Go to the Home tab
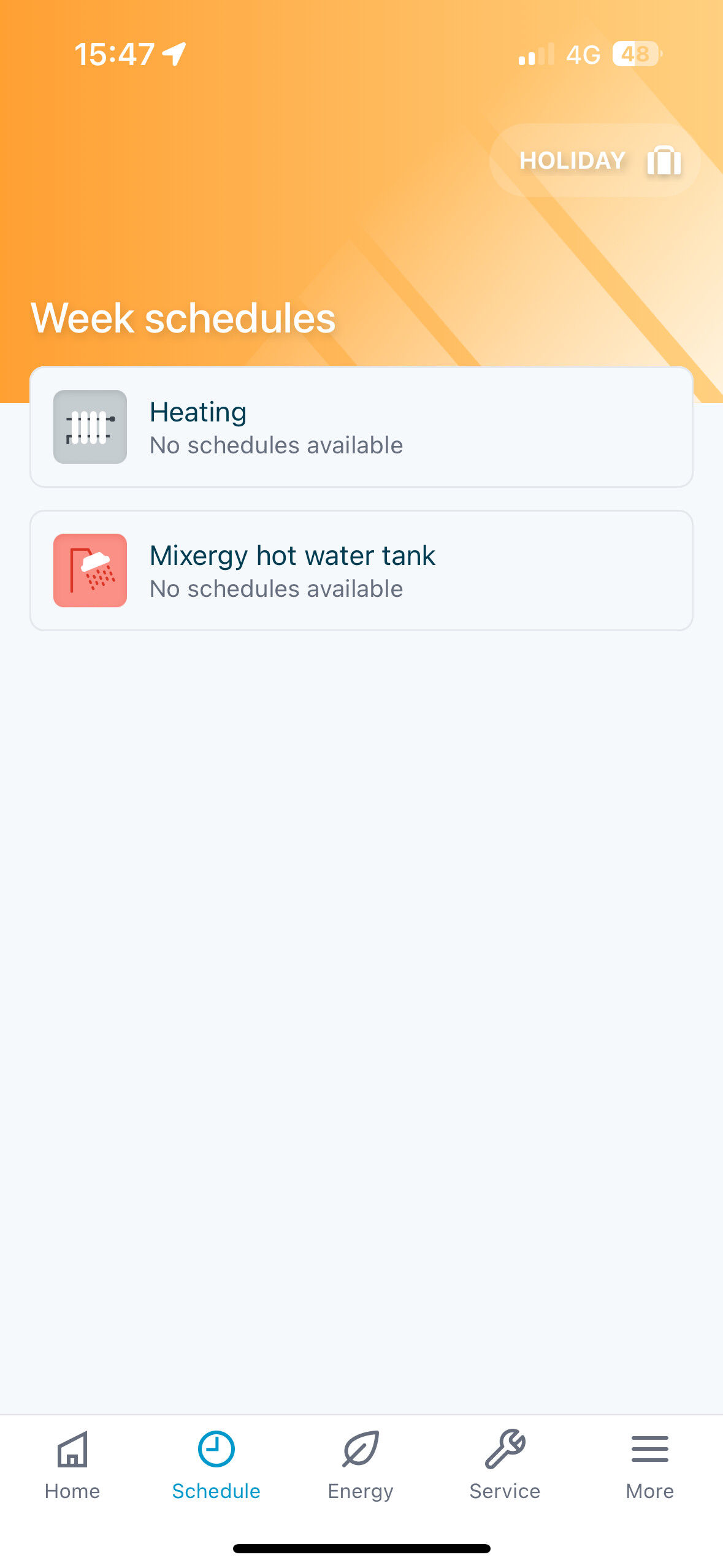 coord(72,1466)
